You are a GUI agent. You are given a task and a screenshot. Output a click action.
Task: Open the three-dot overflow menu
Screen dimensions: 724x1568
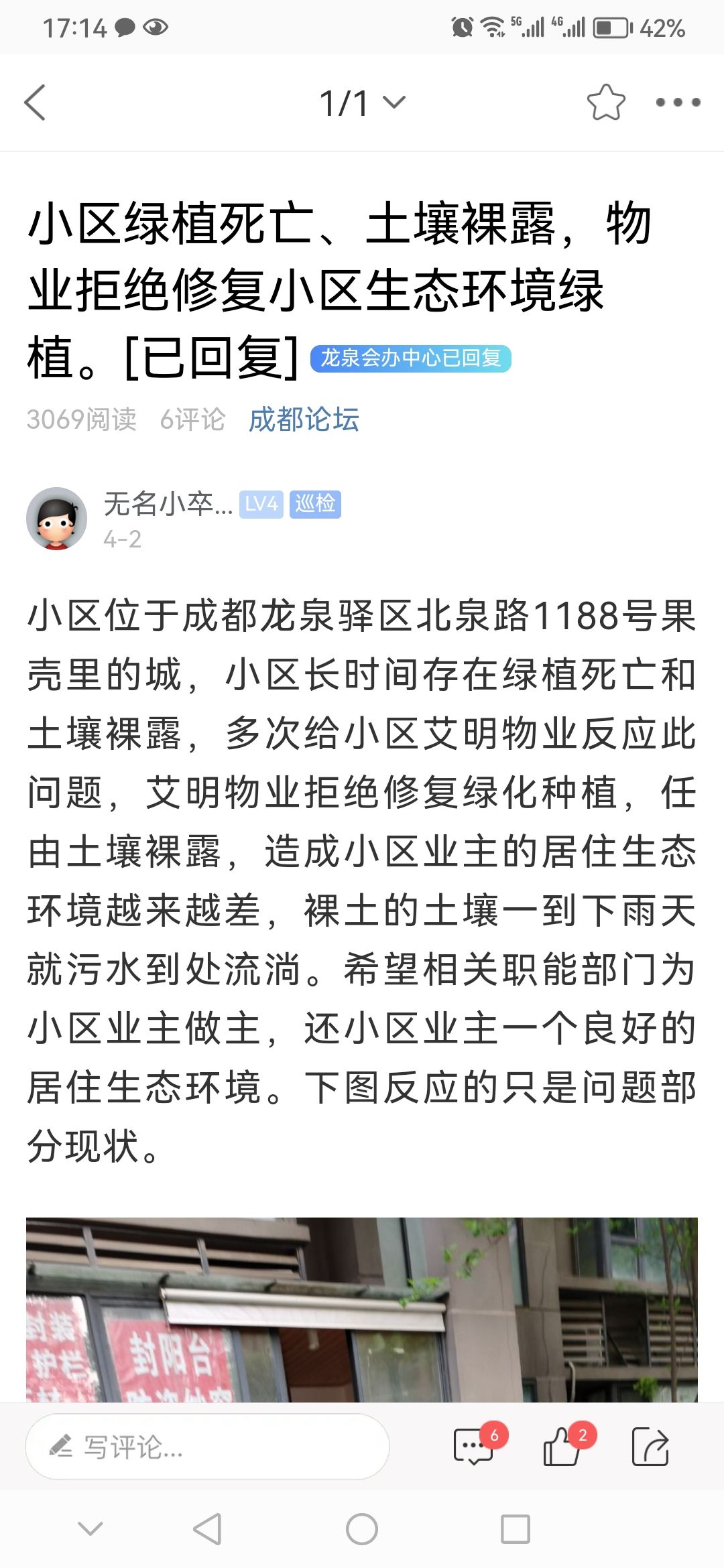[678, 103]
